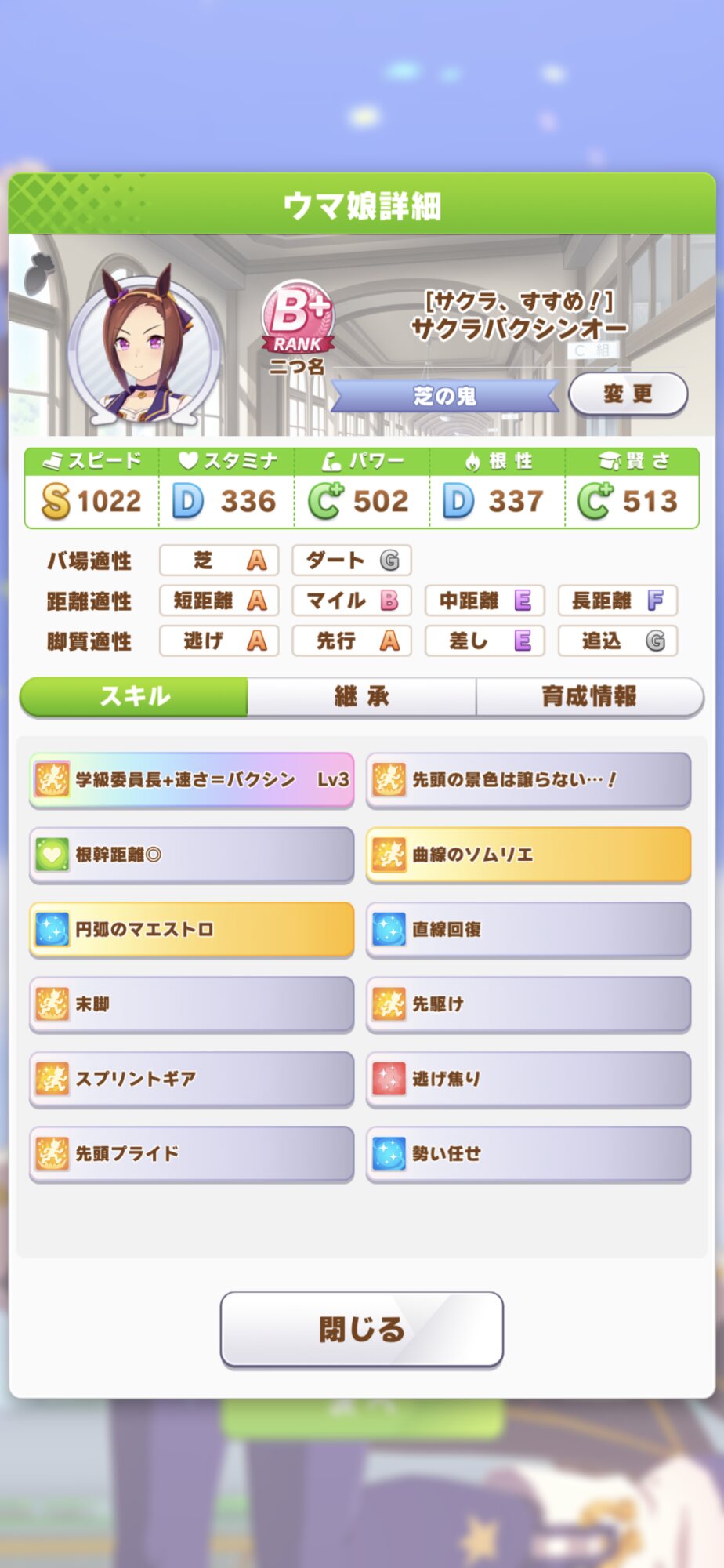Tap the 曲線のソムリエ skill
The height and width of the screenshot is (1568, 724).
click(x=528, y=855)
